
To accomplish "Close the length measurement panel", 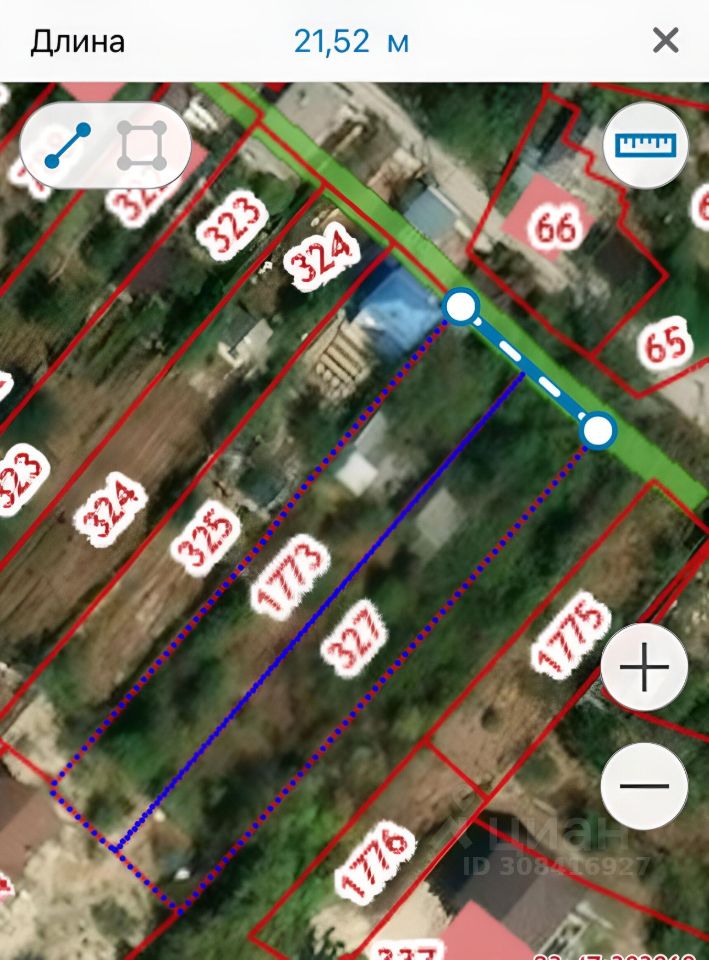I will coord(665,41).
